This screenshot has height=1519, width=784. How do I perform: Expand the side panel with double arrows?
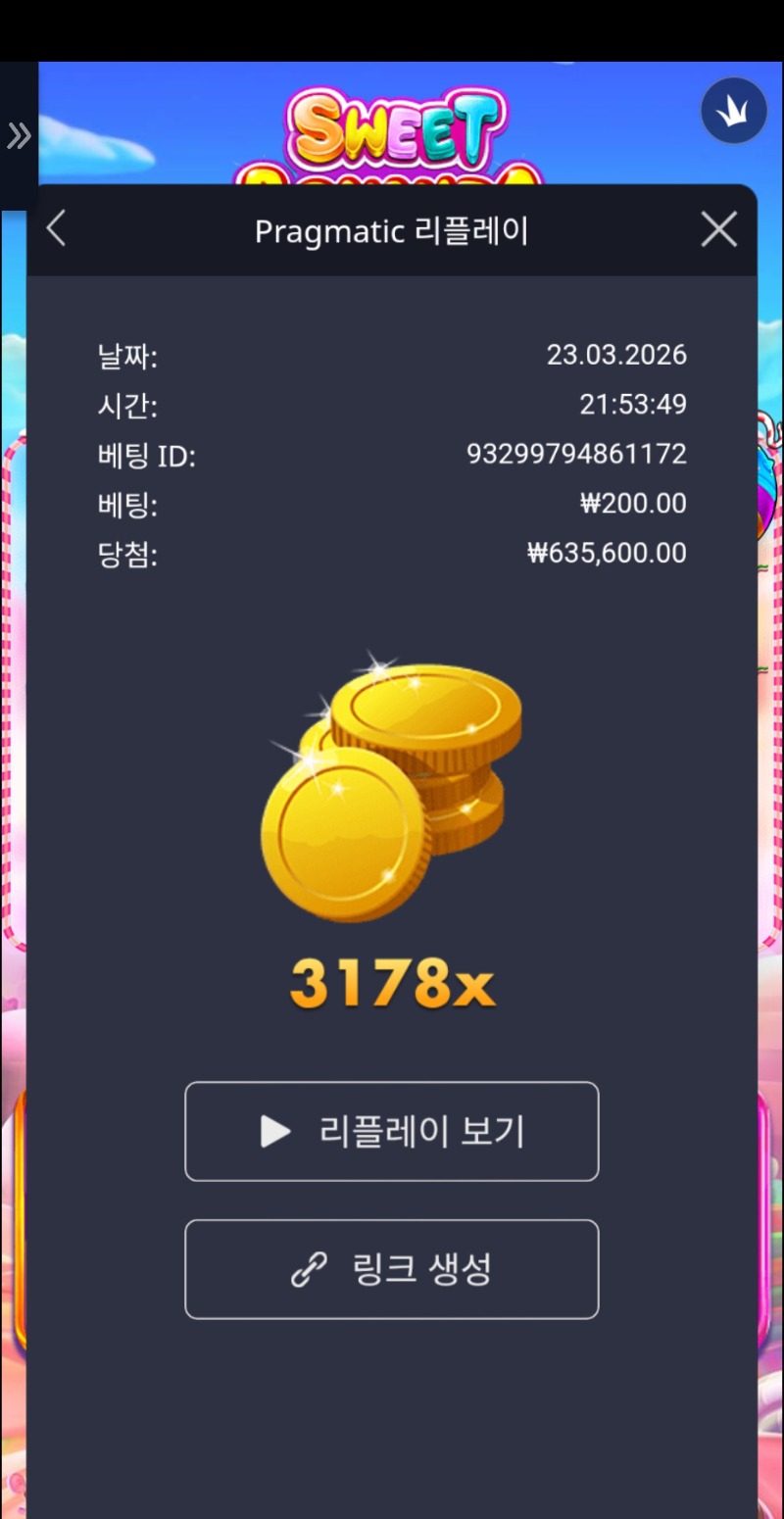click(x=19, y=136)
